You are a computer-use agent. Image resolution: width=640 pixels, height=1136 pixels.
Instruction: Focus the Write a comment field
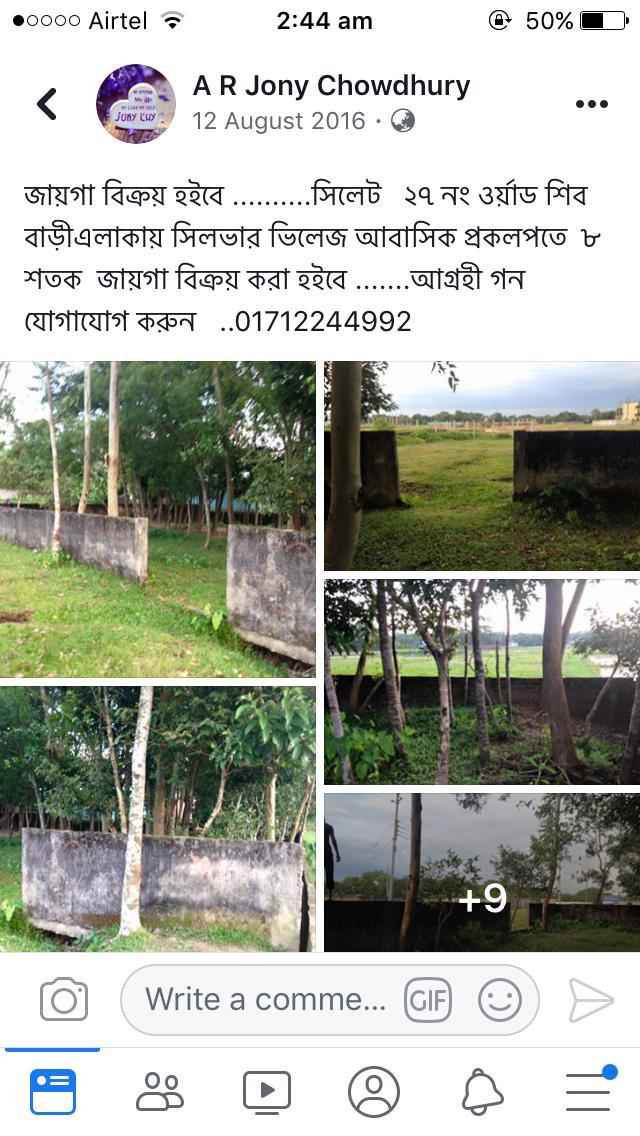pyautogui.click(x=265, y=999)
